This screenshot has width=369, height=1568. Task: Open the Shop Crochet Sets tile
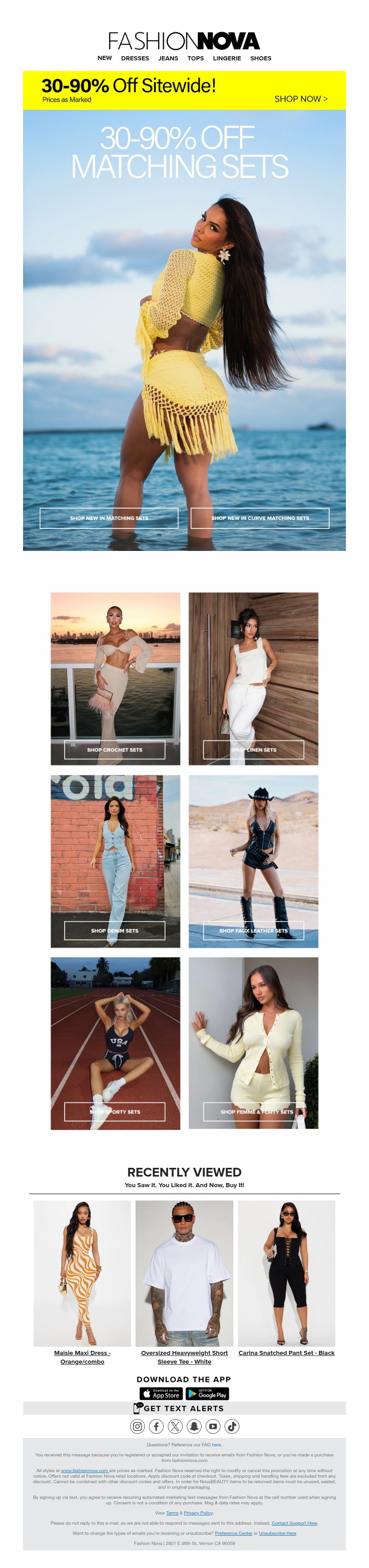click(x=114, y=749)
